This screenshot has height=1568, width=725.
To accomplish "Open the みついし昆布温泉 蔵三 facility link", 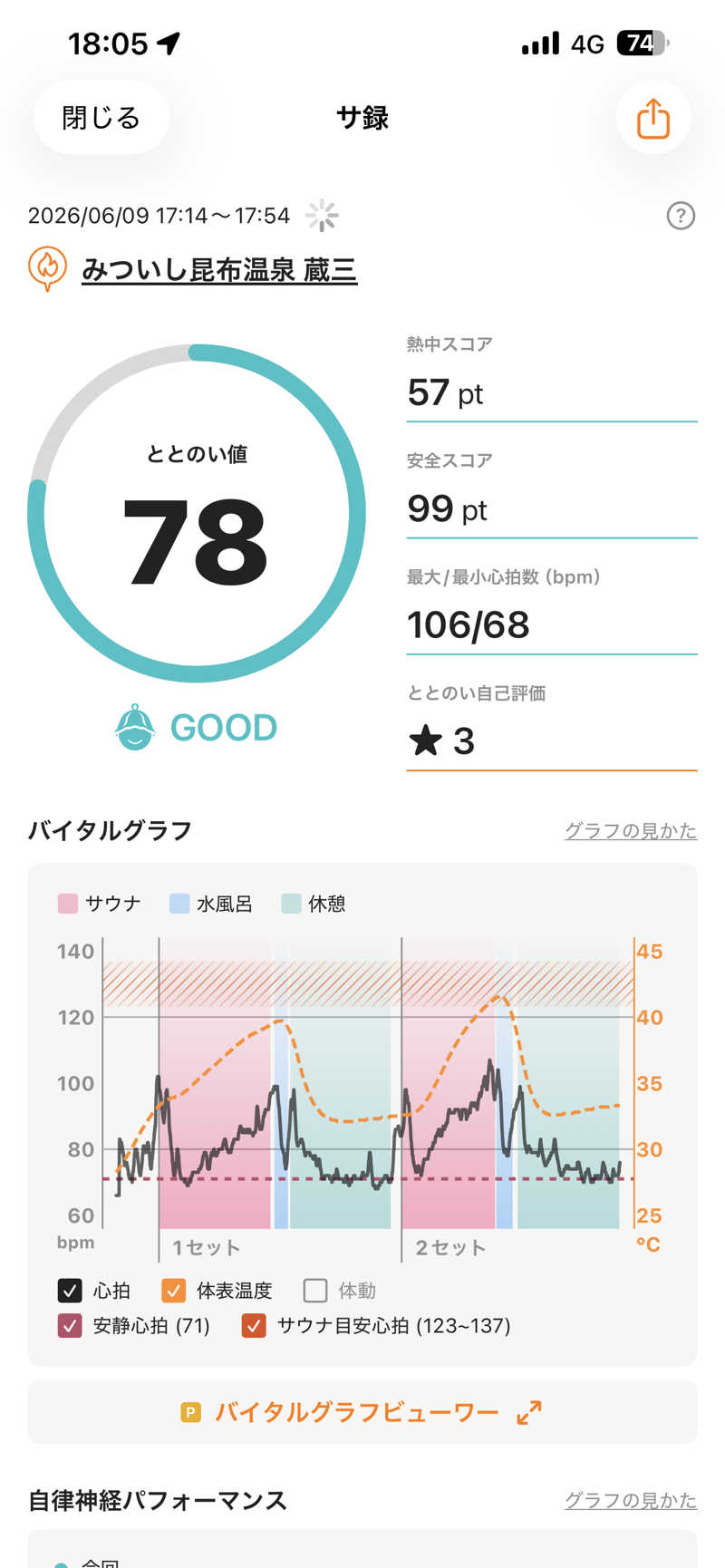I will coord(219,269).
